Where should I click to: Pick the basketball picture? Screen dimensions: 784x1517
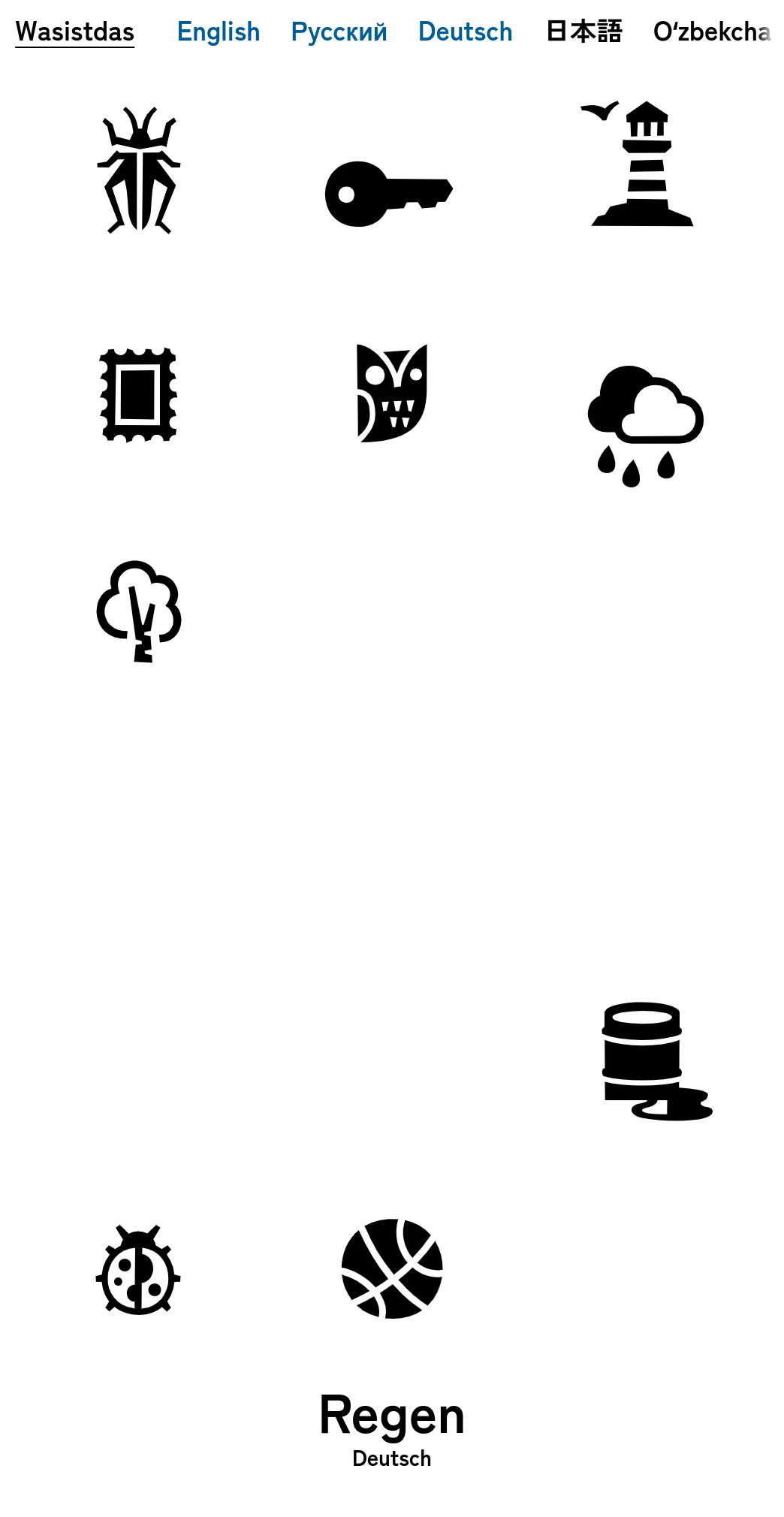tap(392, 1268)
